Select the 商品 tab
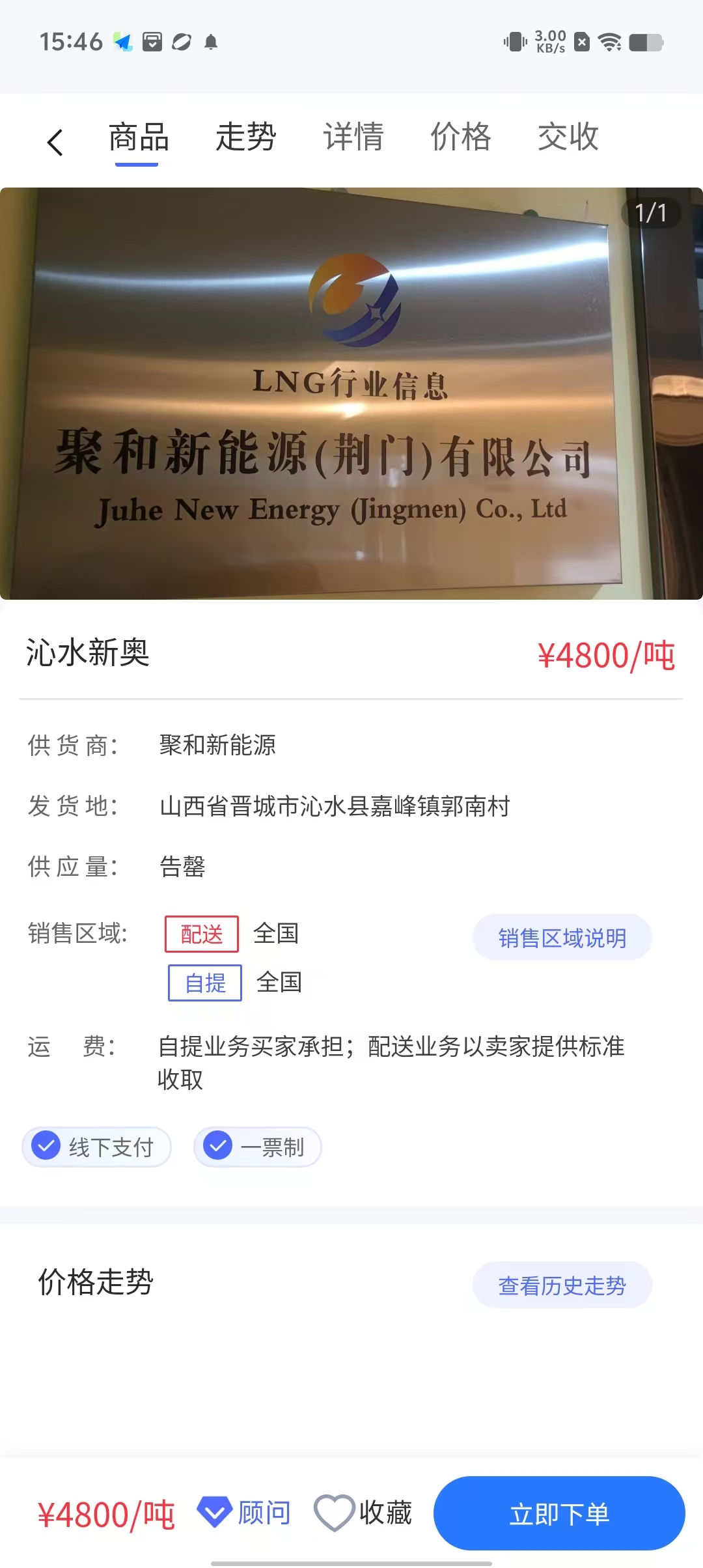Image resolution: width=703 pixels, height=1568 pixels. point(138,137)
